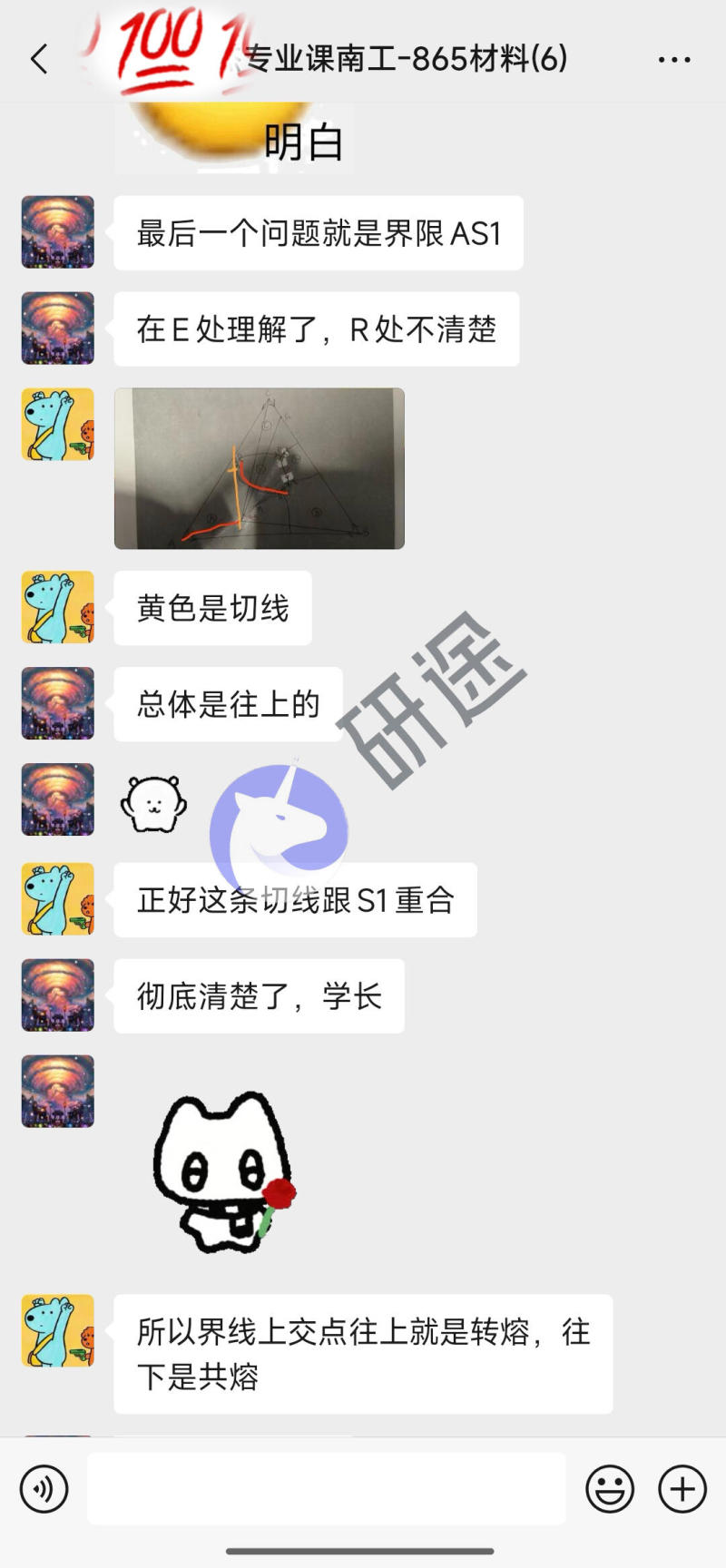Tap the message text field
Image resolution: width=726 pixels, height=1568 pixels.
click(x=327, y=1489)
